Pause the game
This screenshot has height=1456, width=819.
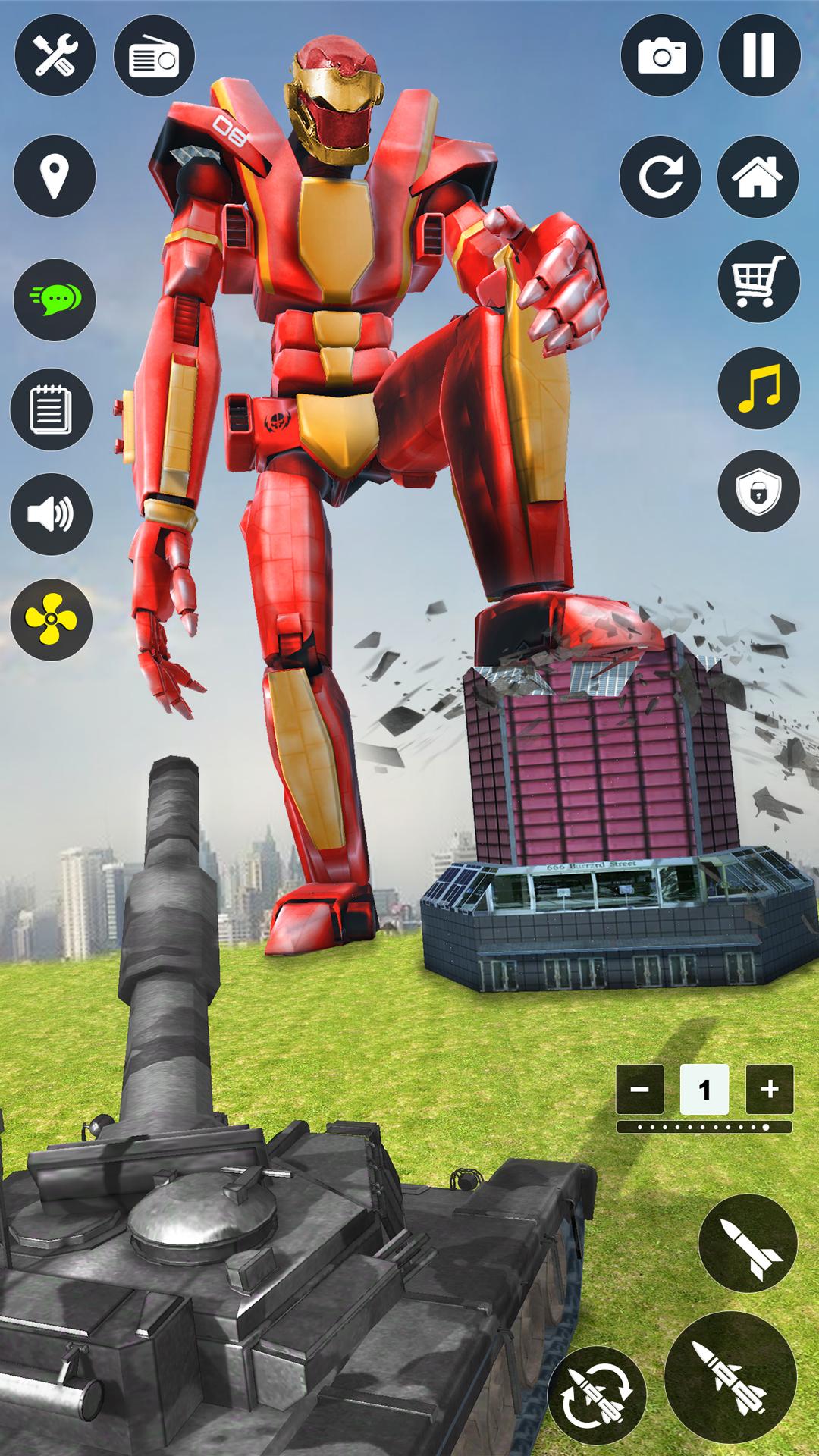[x=758, y=55]
